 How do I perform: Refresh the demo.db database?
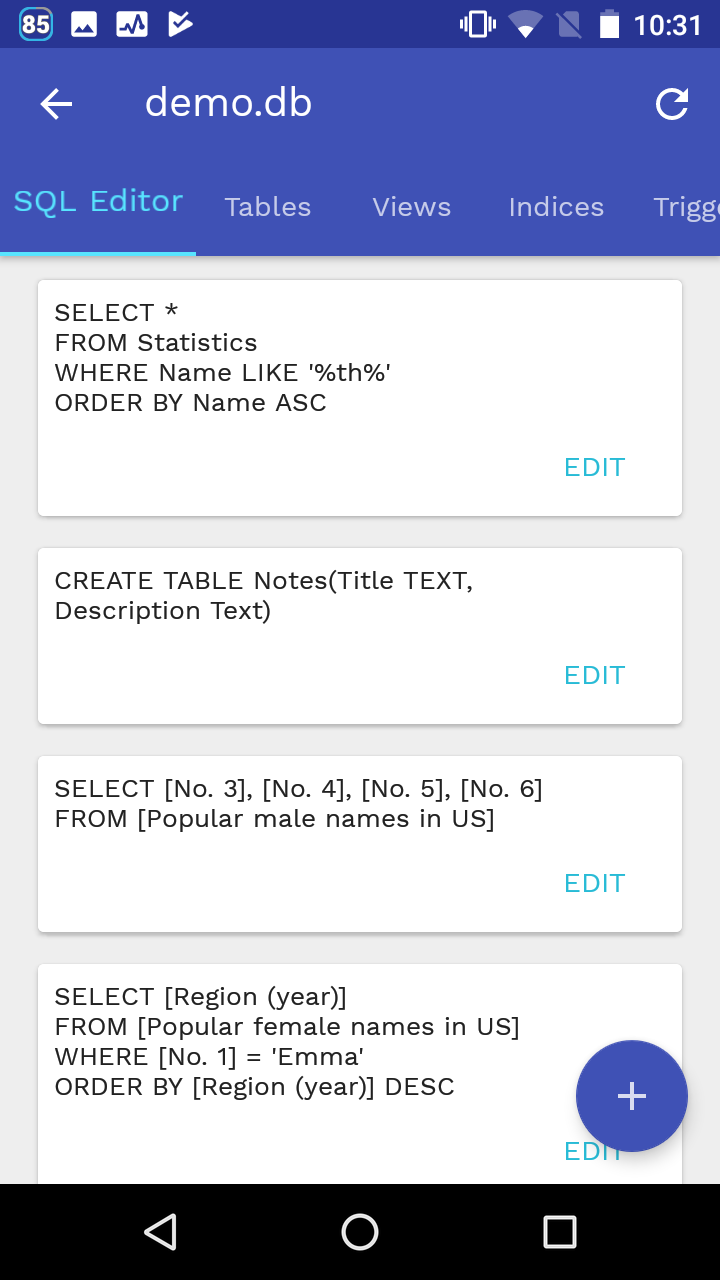tap(672, 103)
